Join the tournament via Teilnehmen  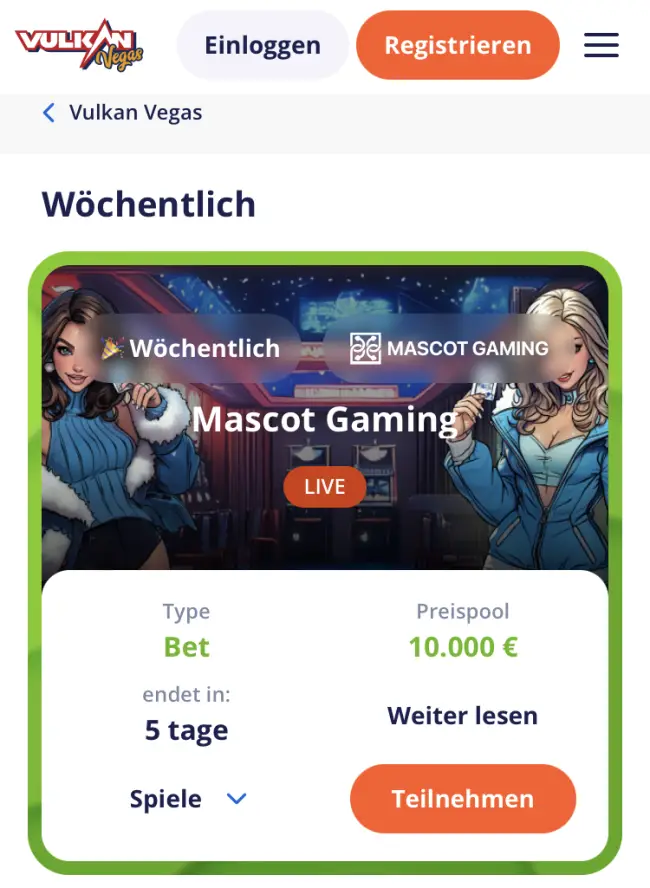[x=462, y=799]
